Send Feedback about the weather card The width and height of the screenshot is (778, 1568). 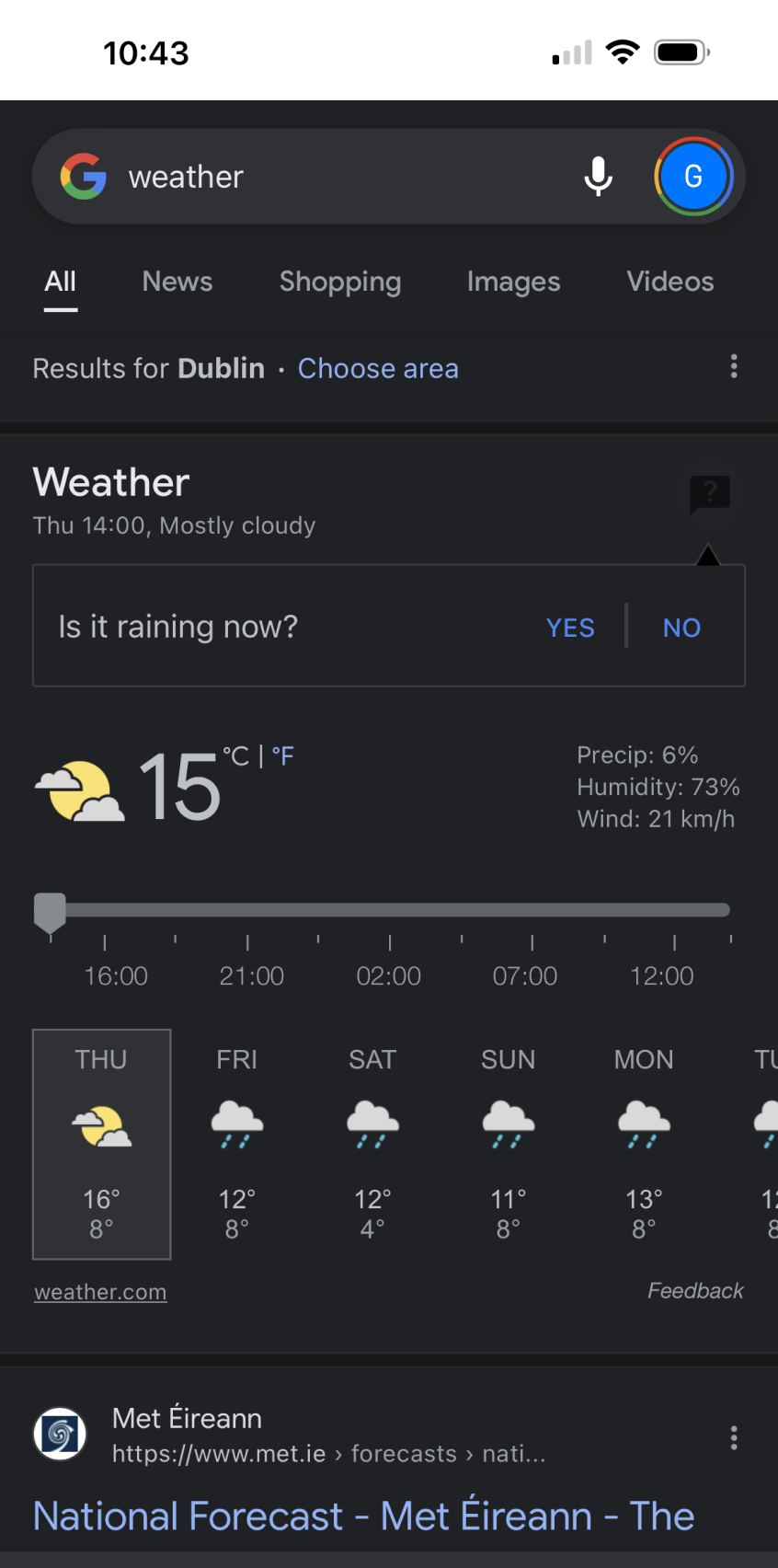pos(695,1291)
